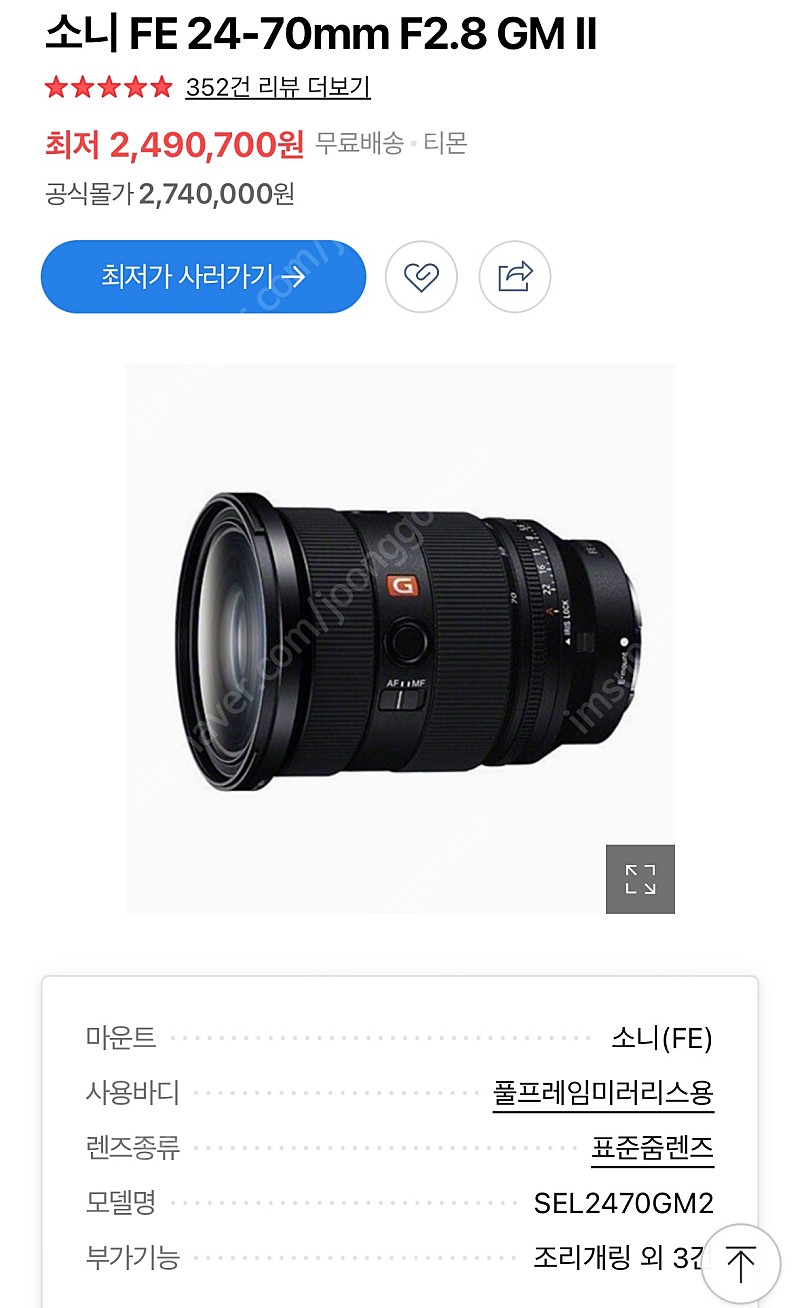The width and height of the screenshot is (800, 1308).
Task: Click the 최저 2,490,700원 lowest price text
Action: click(170, 145)
